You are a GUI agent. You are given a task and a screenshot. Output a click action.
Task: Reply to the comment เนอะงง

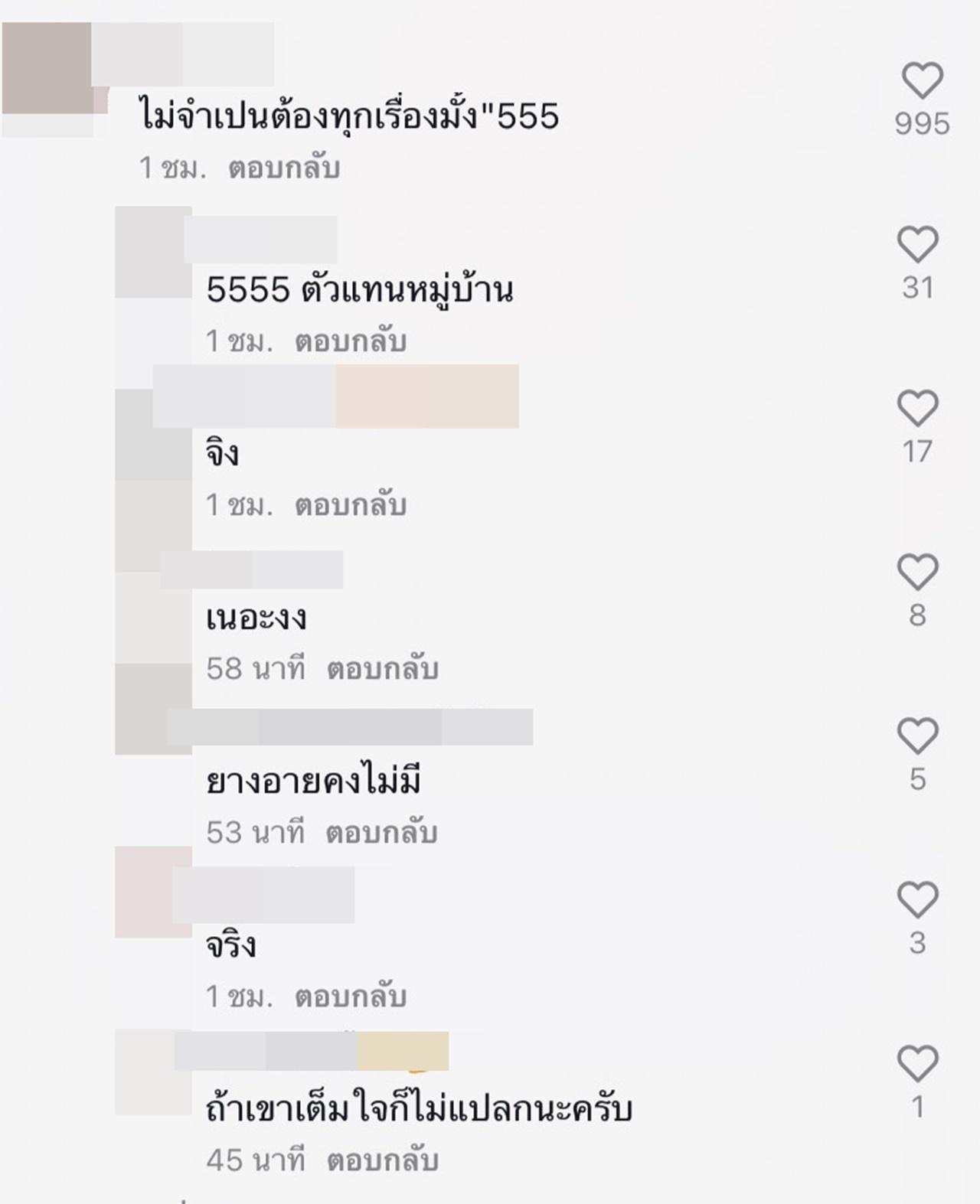click(383, 669)
